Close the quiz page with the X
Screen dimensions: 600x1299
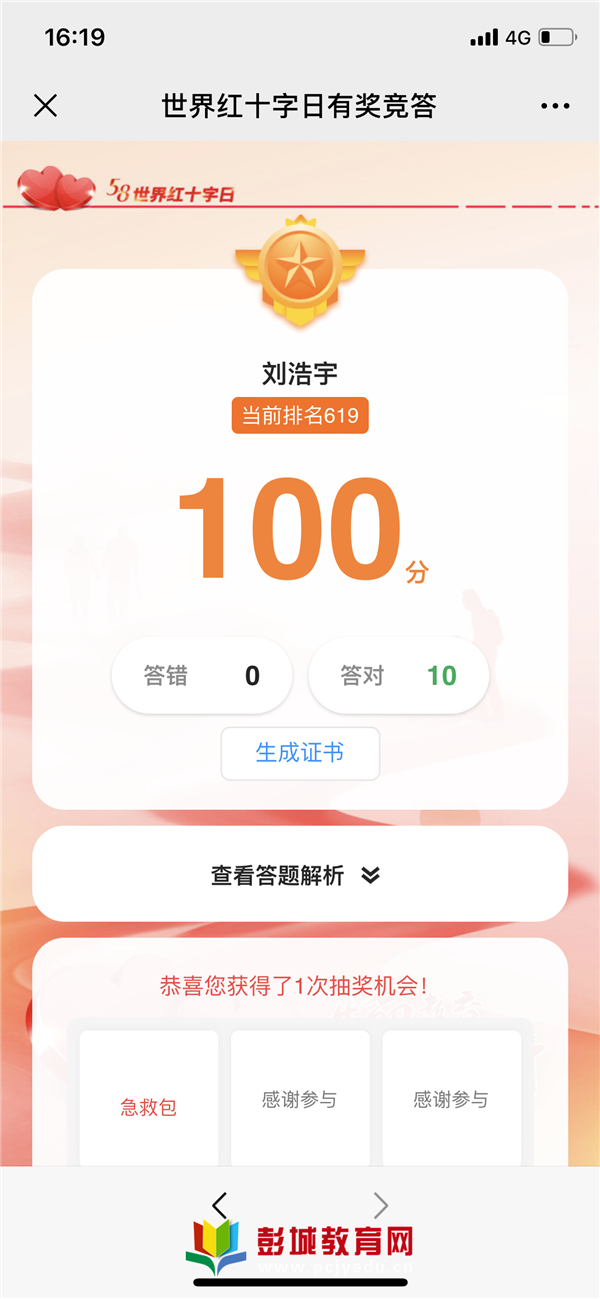click(x=45, y=106)
